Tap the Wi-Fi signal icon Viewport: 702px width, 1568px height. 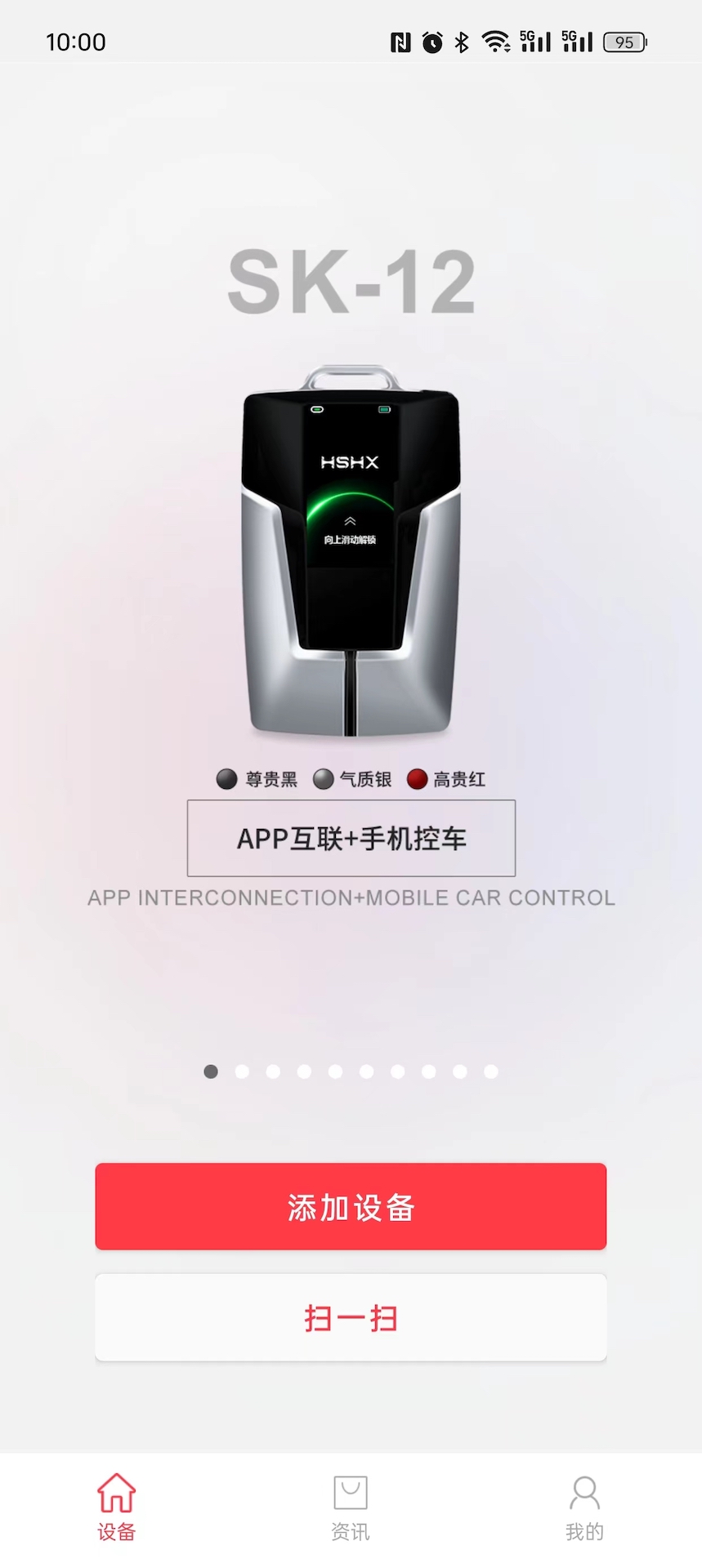click(x=496, y=42)
